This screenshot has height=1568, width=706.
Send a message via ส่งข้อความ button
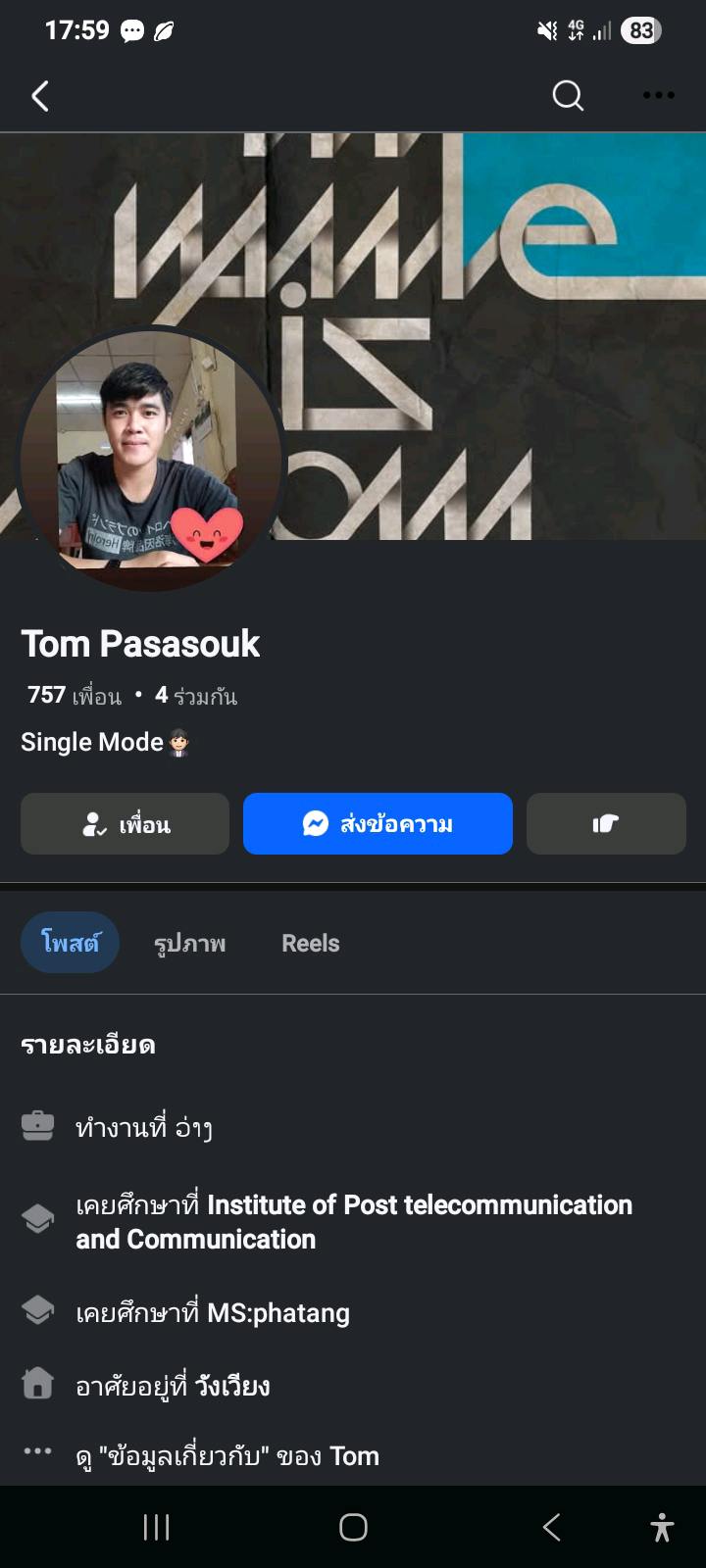(378, 824)
